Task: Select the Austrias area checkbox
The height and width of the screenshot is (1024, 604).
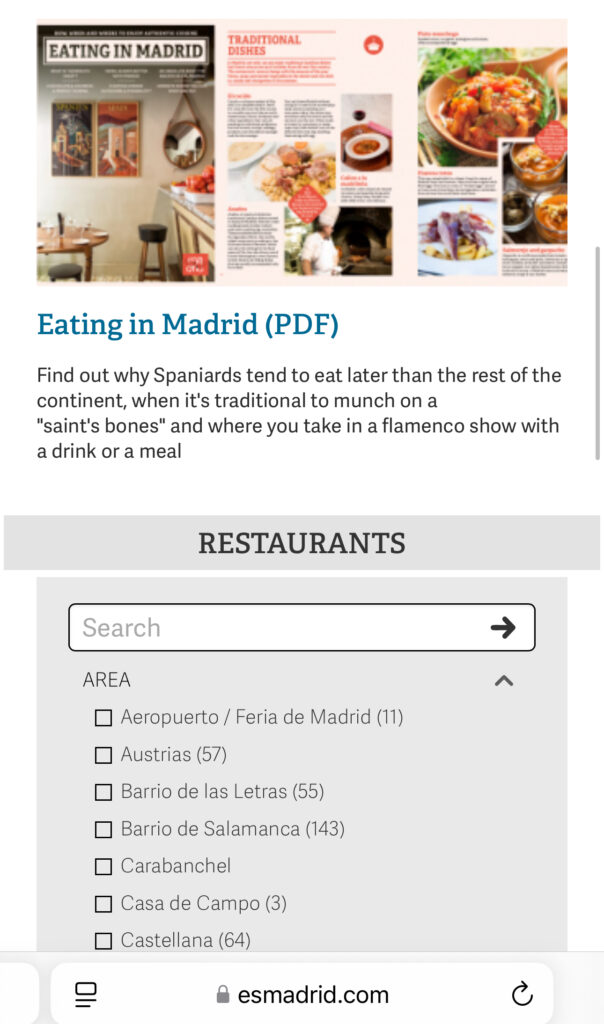Action: click(x=103, y=755)
